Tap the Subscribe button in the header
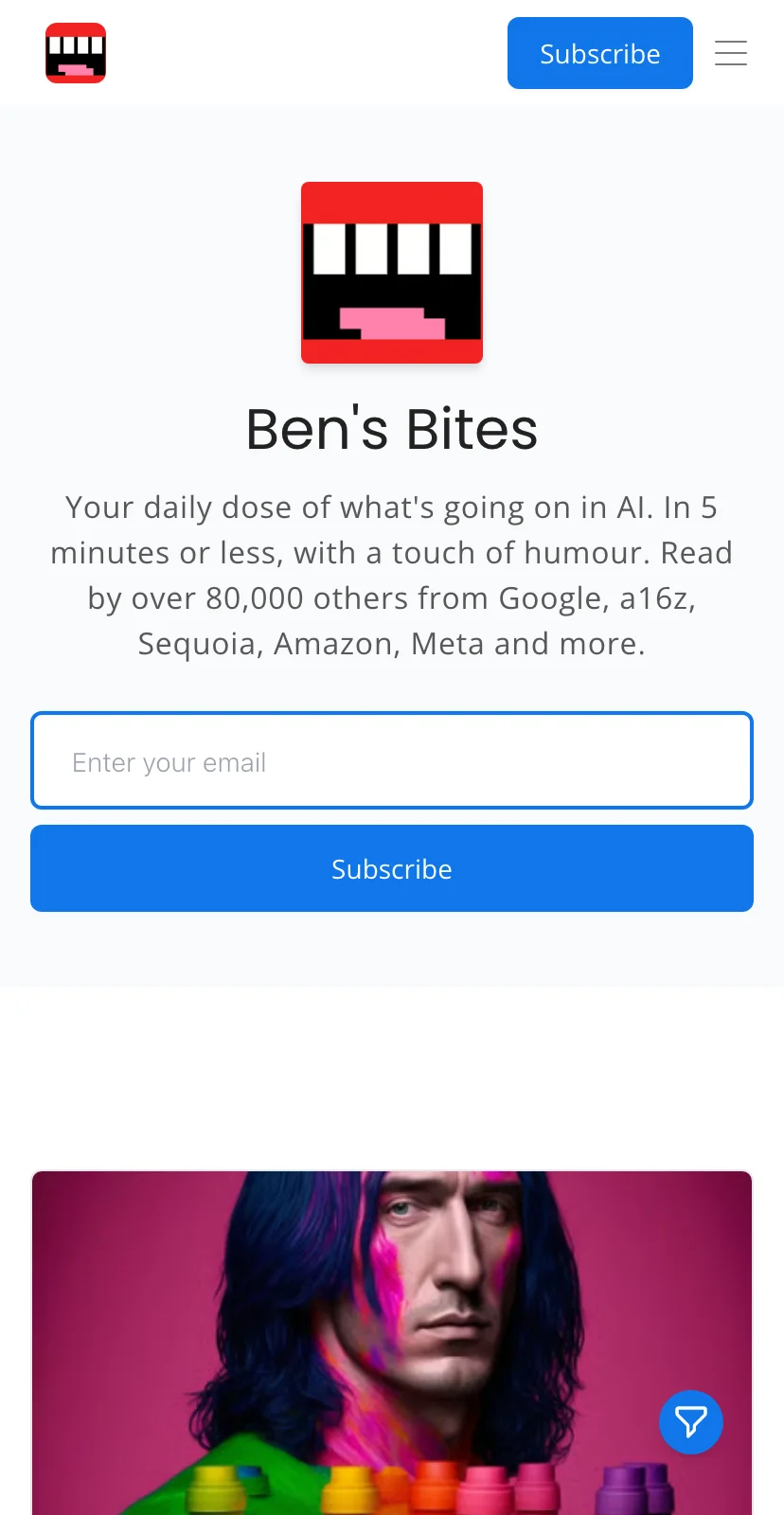 (599, 53)
